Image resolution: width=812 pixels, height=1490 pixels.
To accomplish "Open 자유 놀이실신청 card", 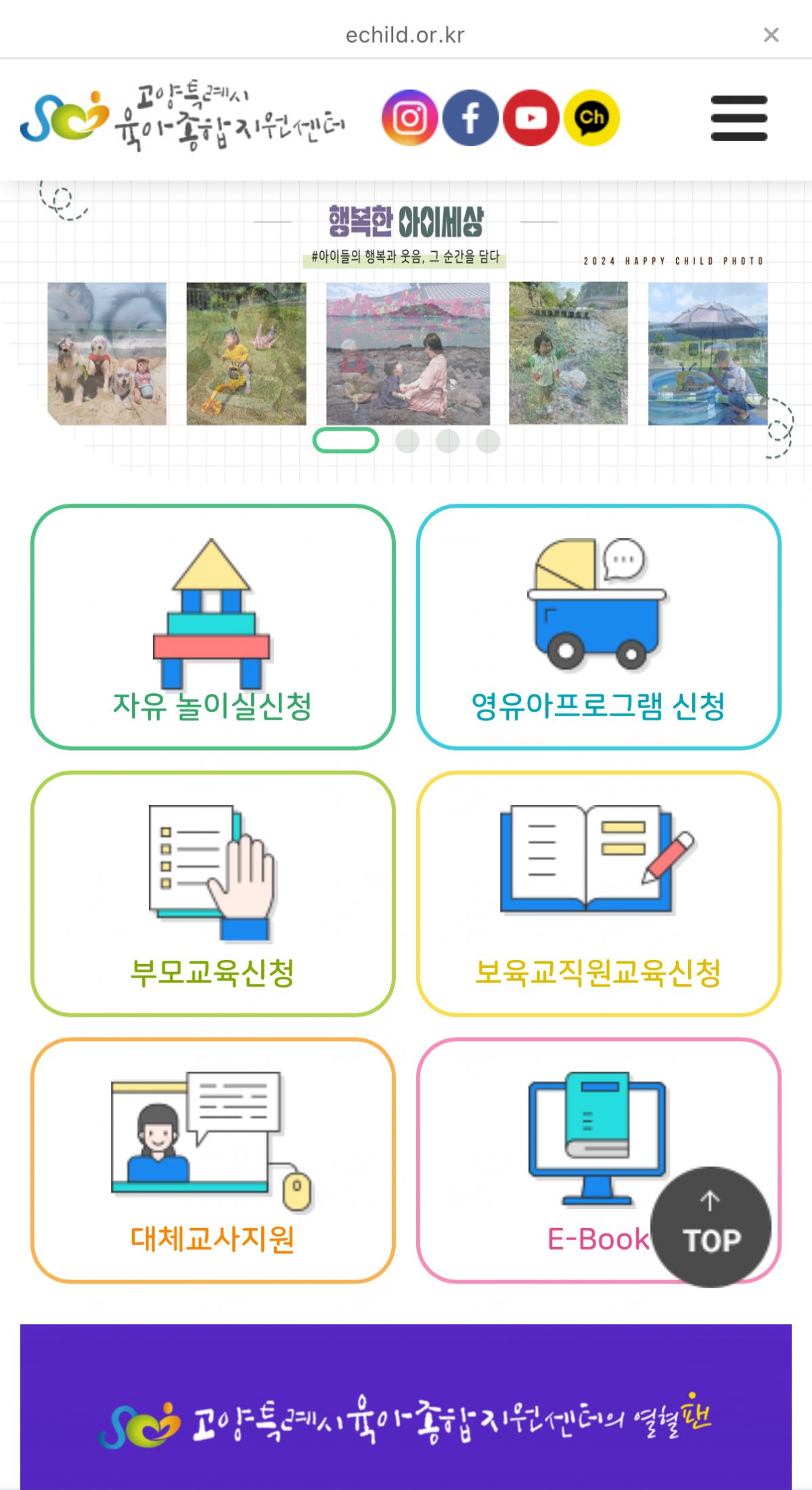I will tap(212, 627).
